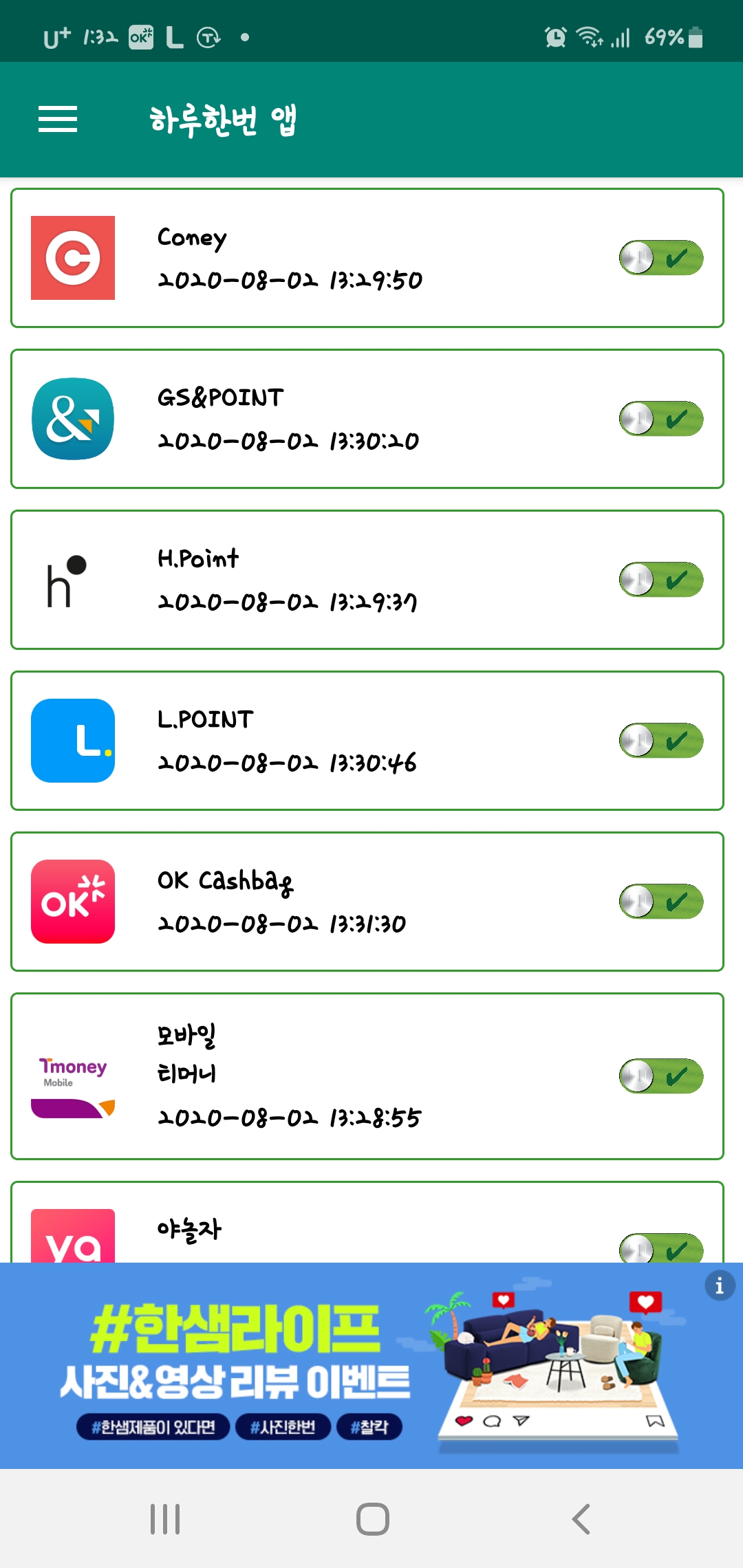The image size is (743, 1568).
Task: Toggle the Coney switch
Action: 660,258
